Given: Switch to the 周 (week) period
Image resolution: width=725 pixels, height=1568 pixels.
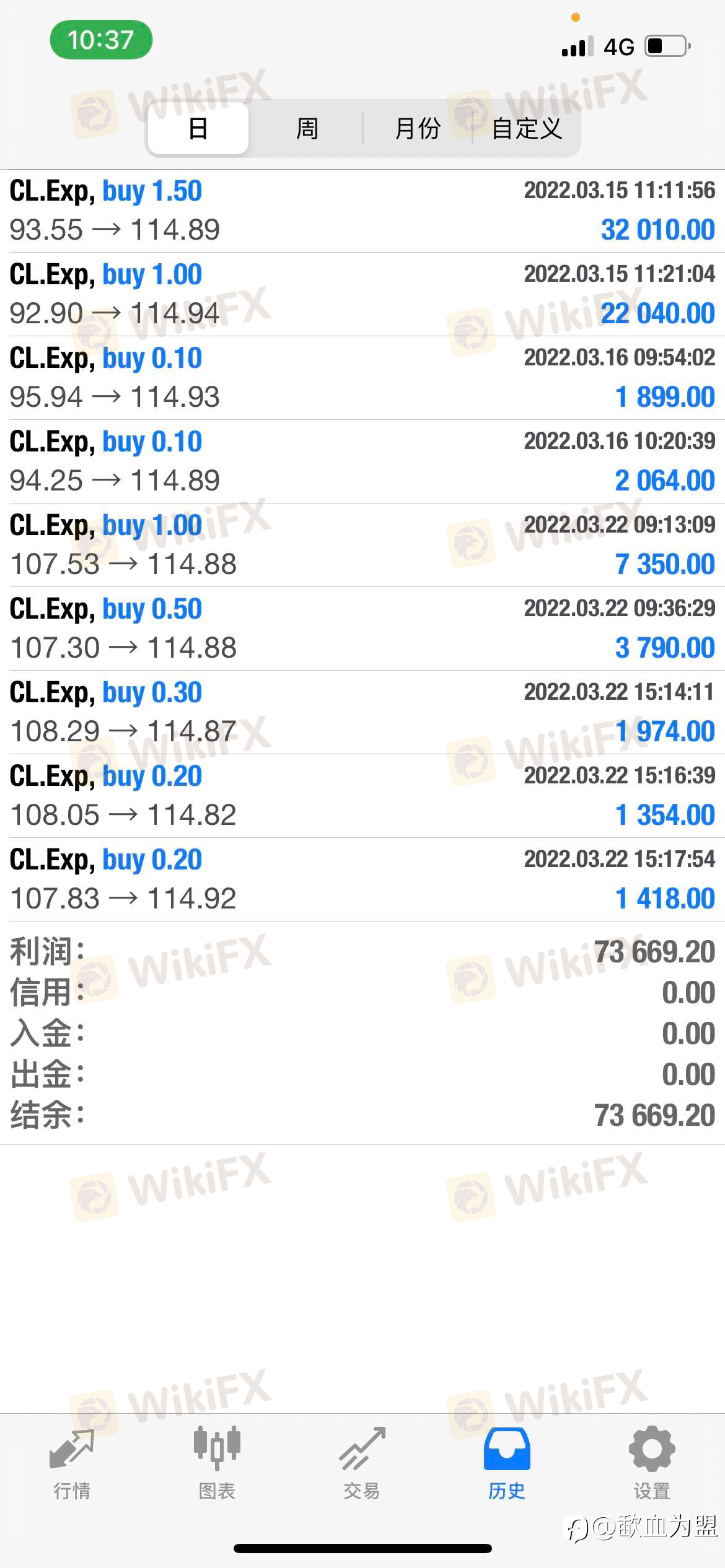Looking at the screenshot, I should click(307, 129).
